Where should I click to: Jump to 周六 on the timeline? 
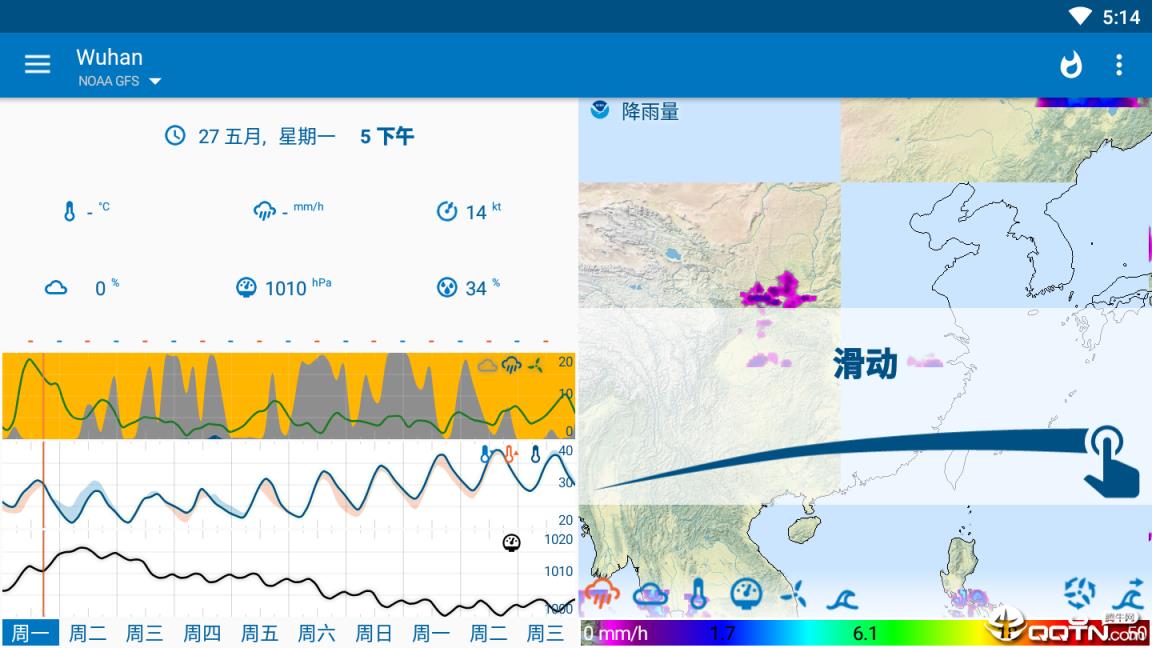point(316,633)
